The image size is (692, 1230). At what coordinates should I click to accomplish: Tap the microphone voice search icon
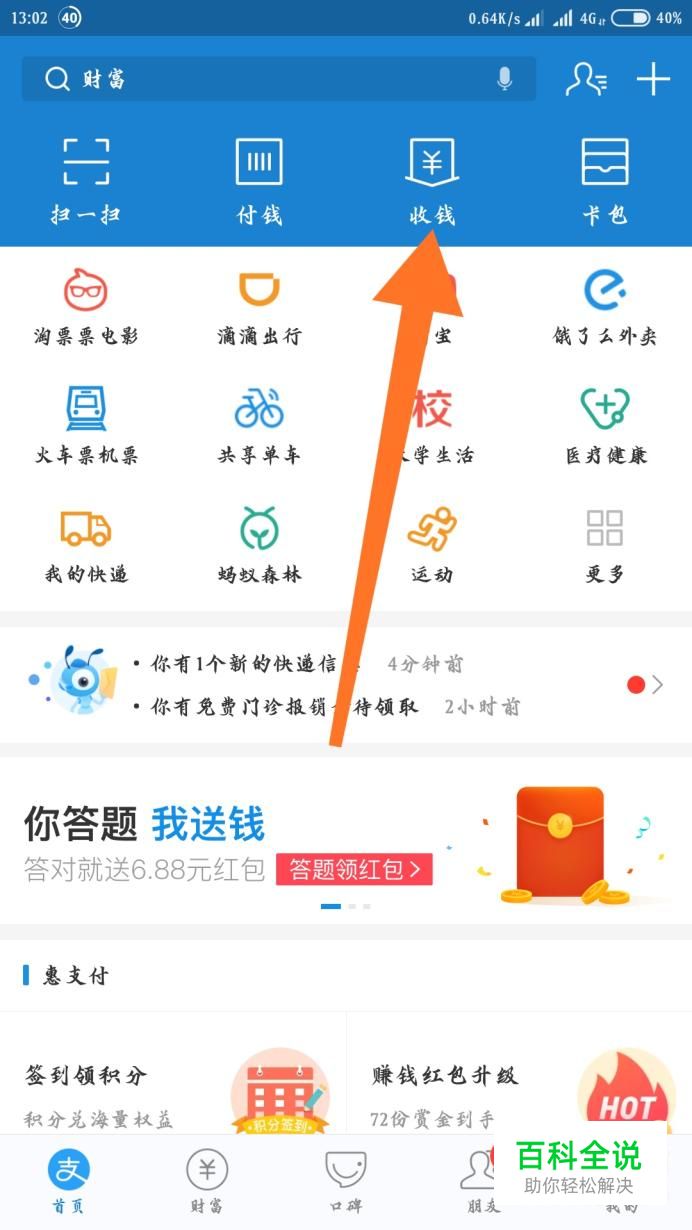(505, 79)
